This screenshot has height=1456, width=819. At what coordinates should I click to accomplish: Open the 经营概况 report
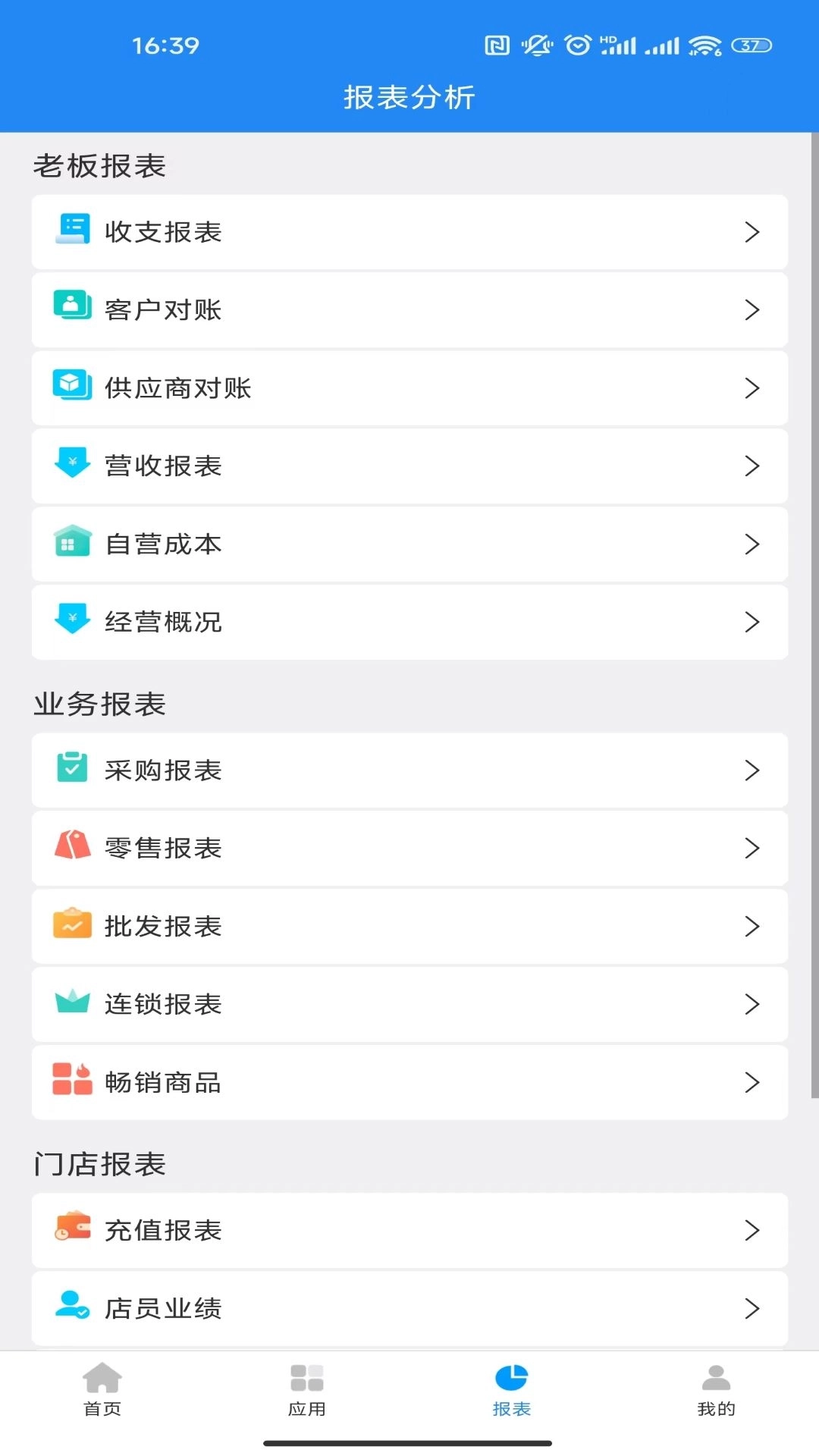tap(409, 622)
